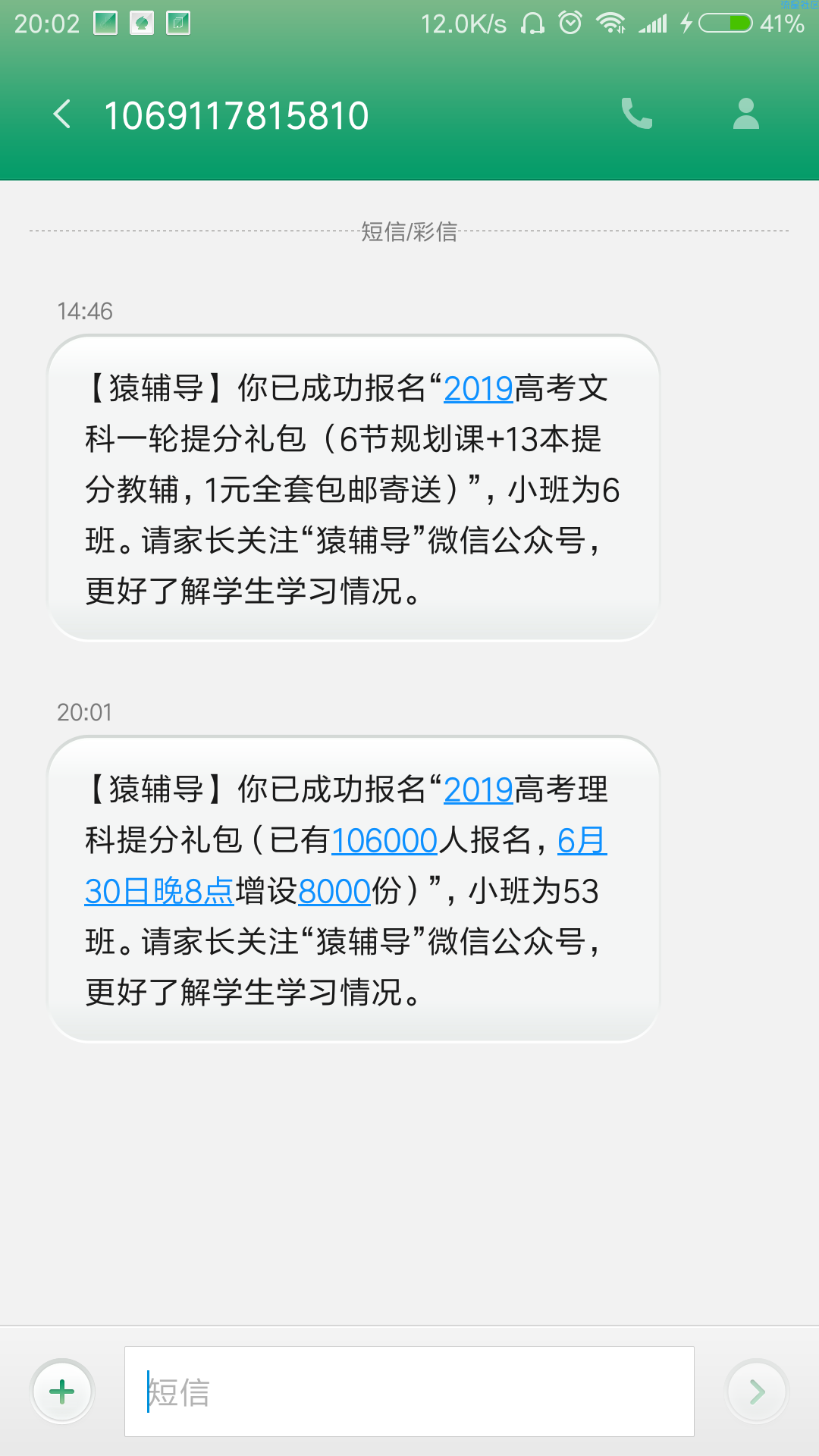The width and height of the screenshot is (819, 1456).
Task: Send the message with the arrow button
Action: point(757,1392)
